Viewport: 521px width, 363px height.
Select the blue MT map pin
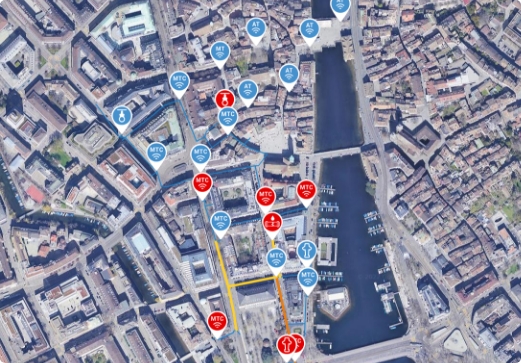pos(220,54)
